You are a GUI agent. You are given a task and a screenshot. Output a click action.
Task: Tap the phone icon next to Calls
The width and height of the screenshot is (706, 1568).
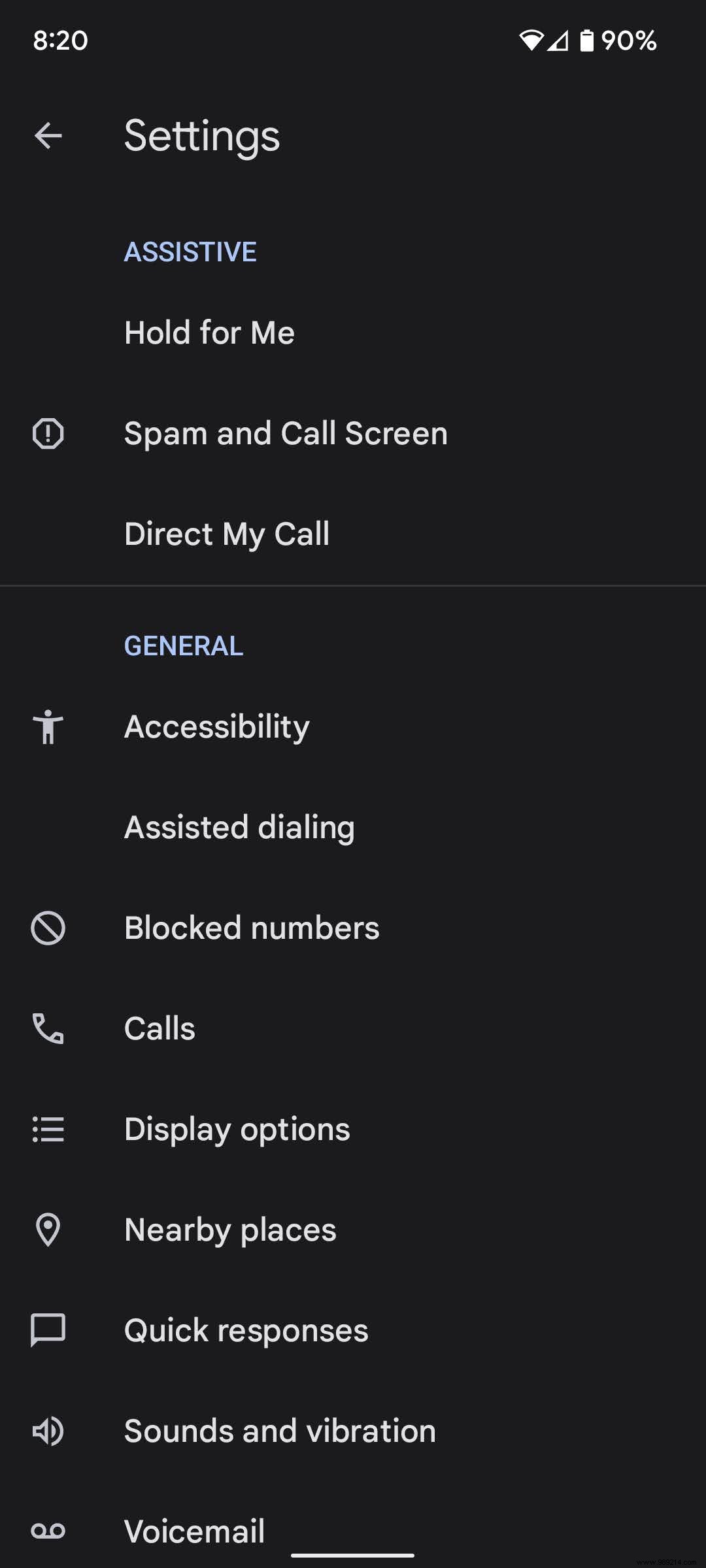click(48, 1028)
